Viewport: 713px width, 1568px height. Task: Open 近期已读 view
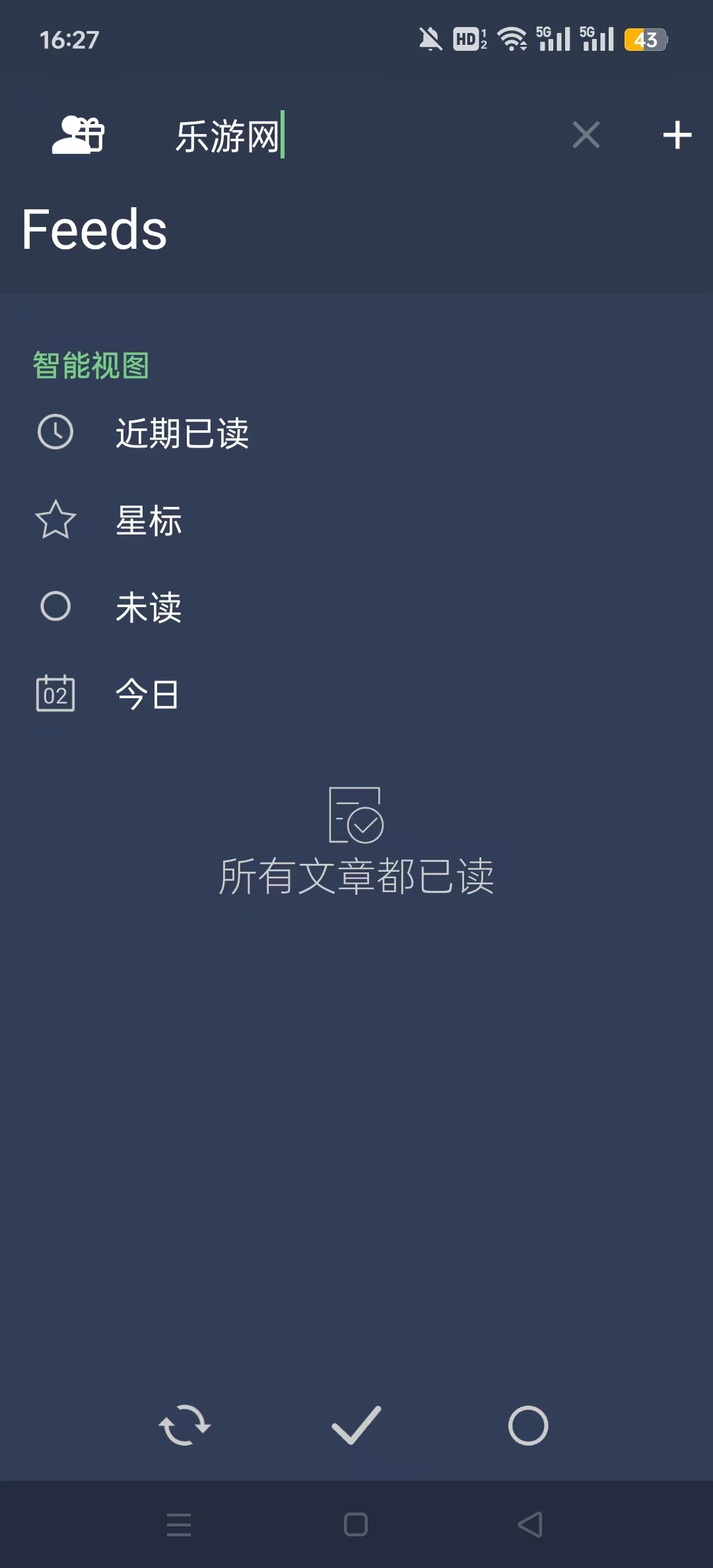tap(356, 433)
